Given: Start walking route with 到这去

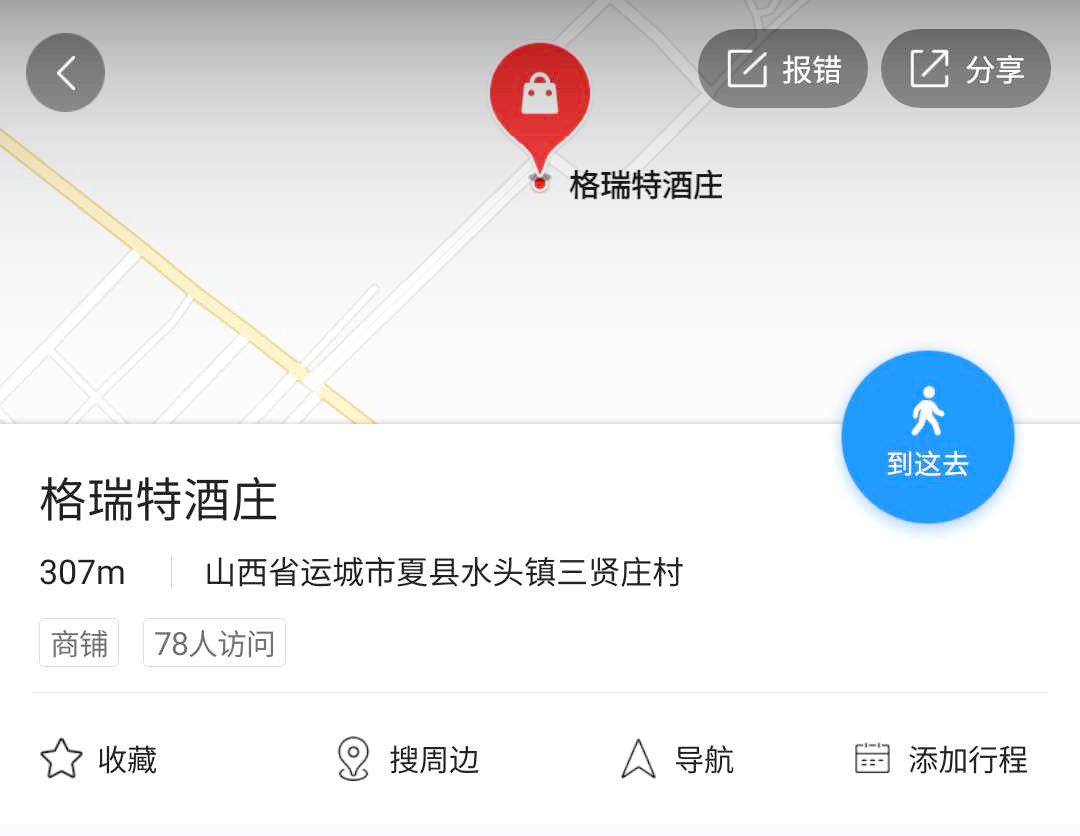Looking at the screenshot, I should pos(927,437).
